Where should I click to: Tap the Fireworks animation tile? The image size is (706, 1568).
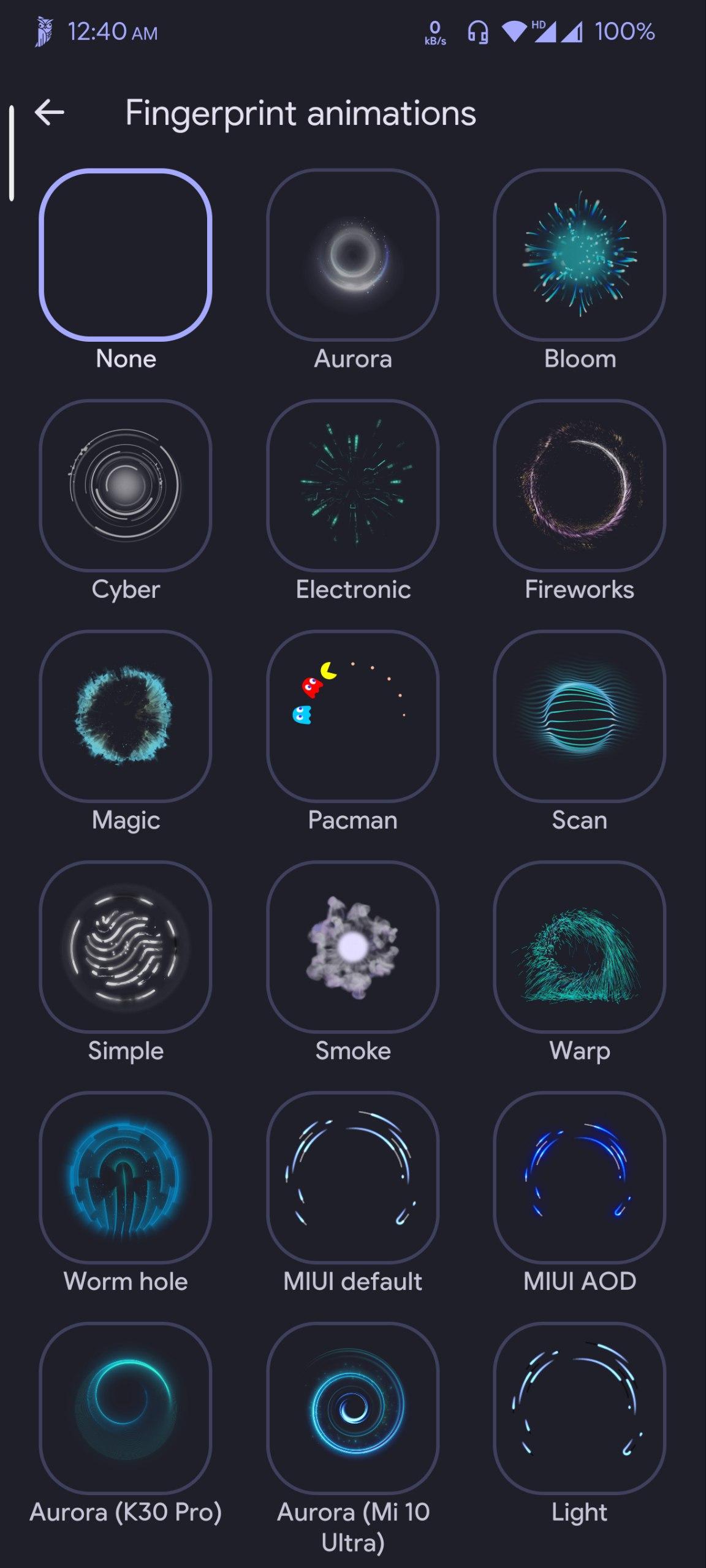click(x=579, y=485)
